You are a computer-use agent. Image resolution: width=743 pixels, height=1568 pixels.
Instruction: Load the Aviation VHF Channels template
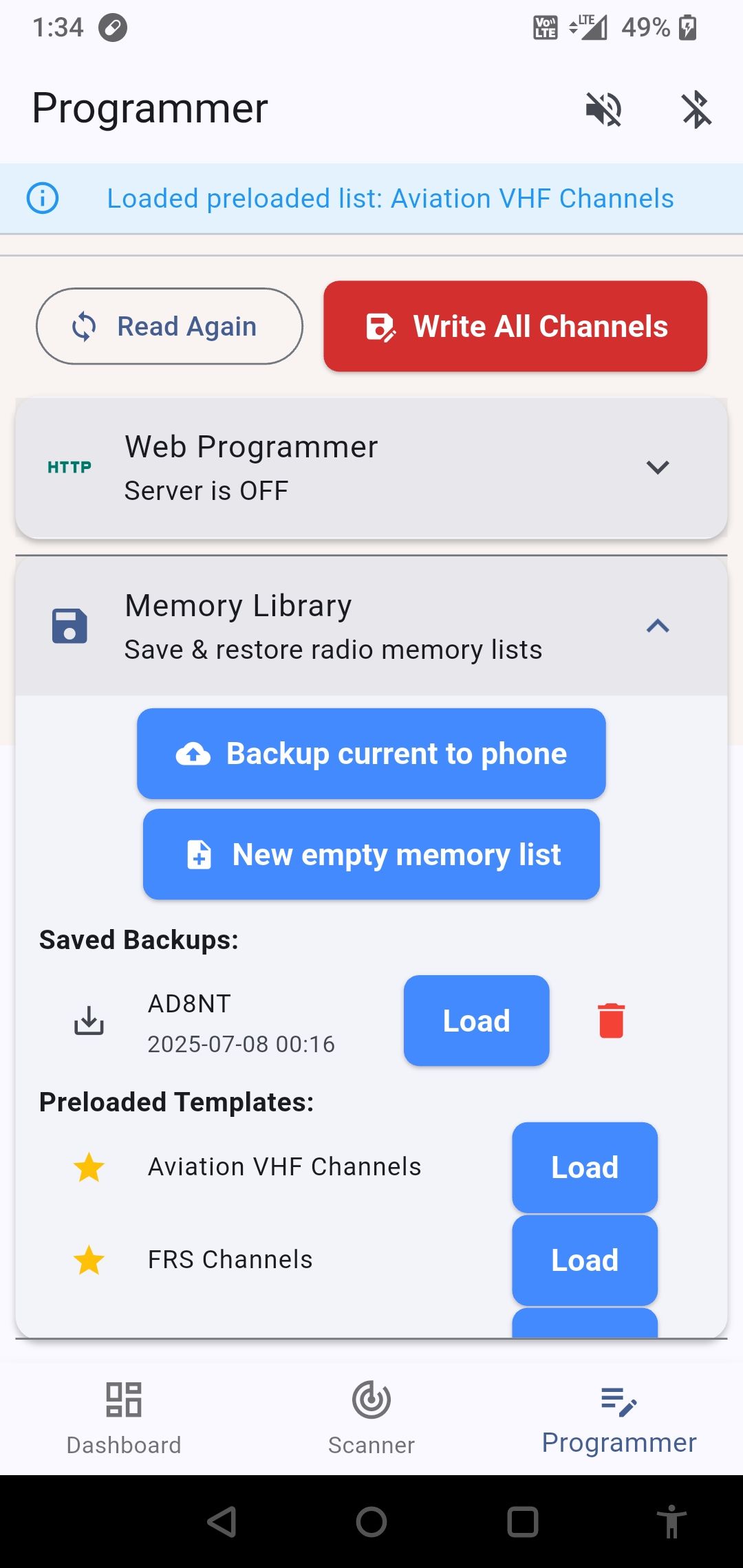point(585,1167)
